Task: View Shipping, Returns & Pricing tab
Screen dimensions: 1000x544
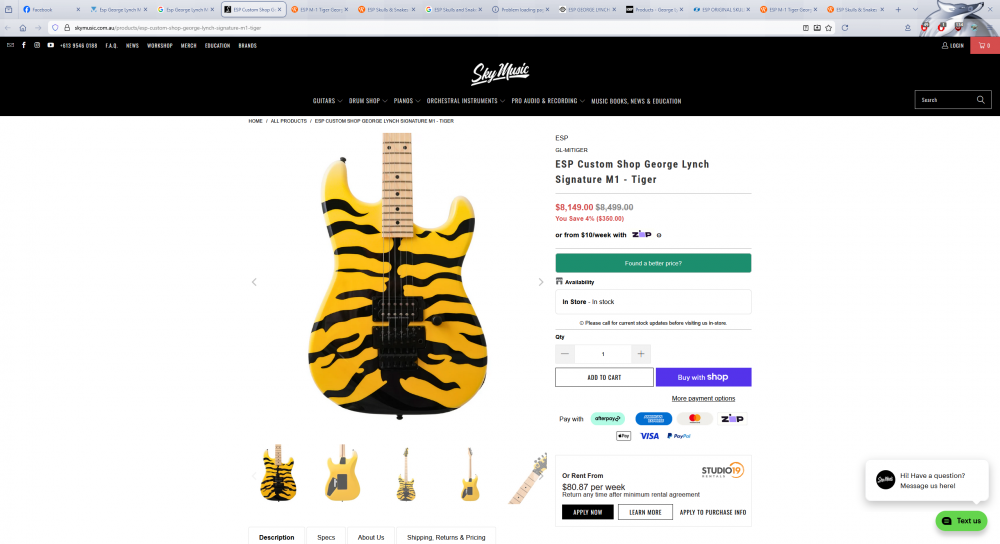Action: (446, 537)
